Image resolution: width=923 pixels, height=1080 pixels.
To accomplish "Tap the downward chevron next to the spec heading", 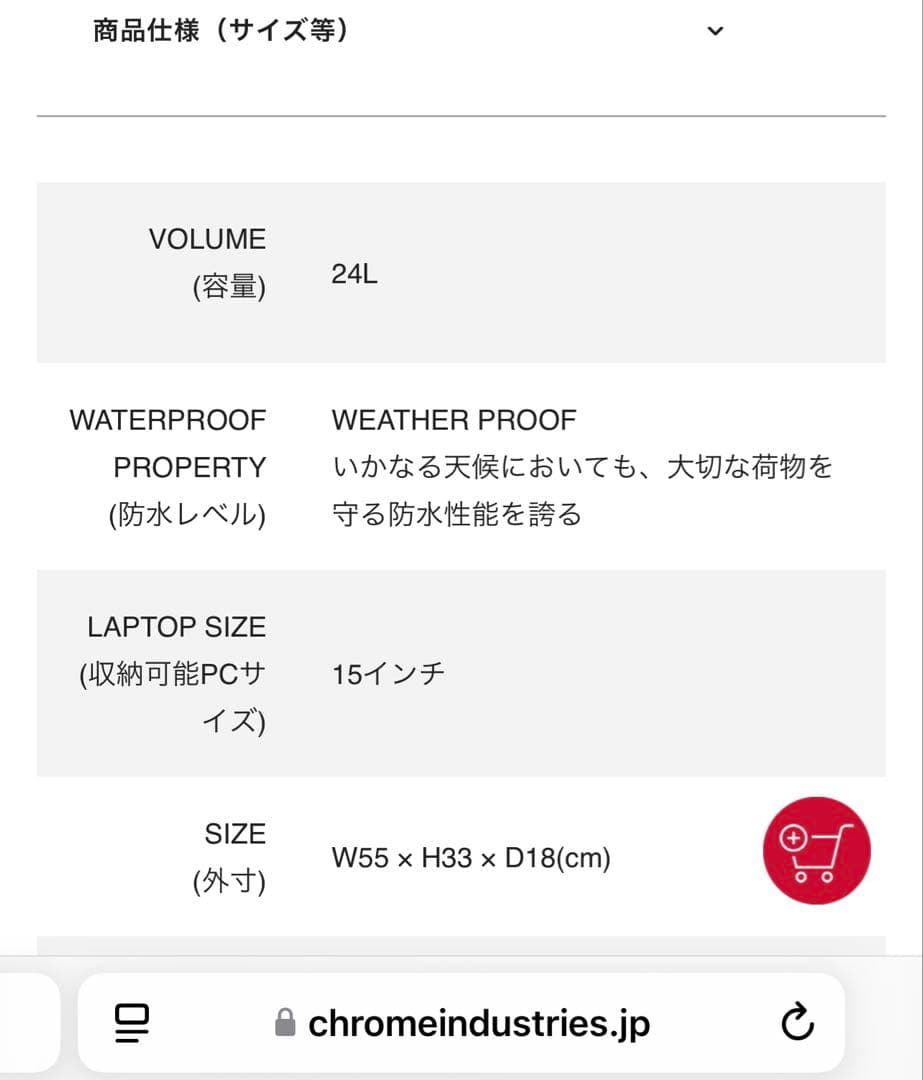I will point(715,31).
